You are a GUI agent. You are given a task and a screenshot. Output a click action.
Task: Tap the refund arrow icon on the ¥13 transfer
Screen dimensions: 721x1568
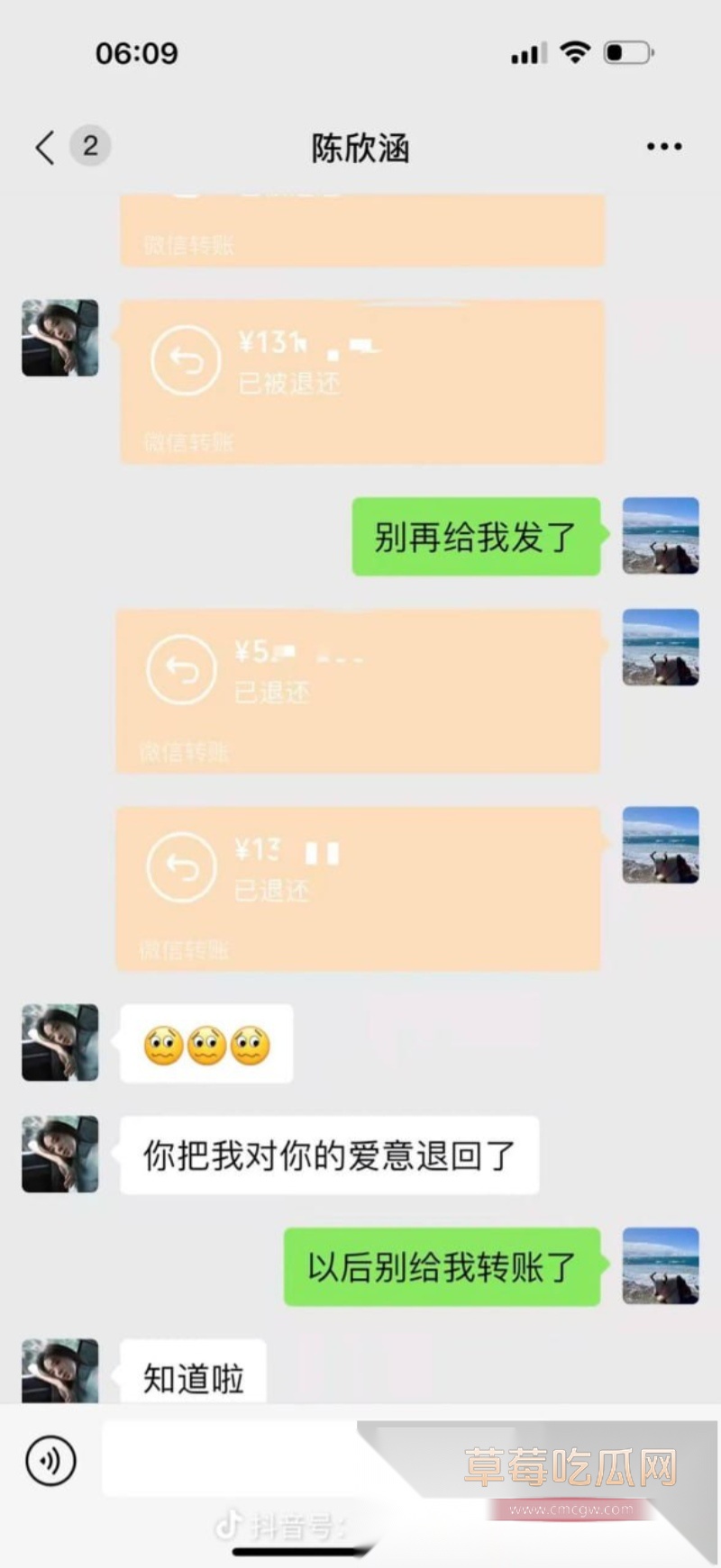(x=183, y=867)
